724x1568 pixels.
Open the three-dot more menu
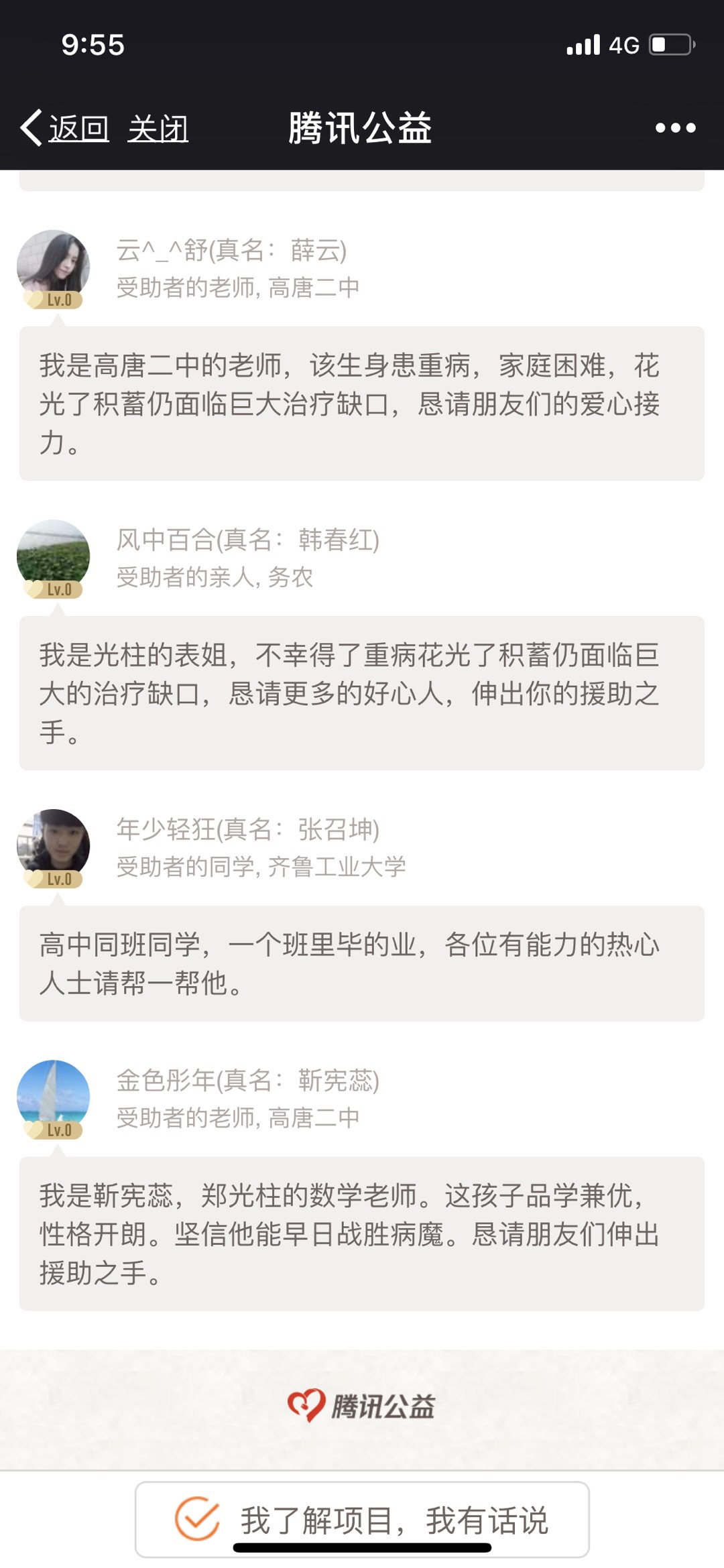675,127
